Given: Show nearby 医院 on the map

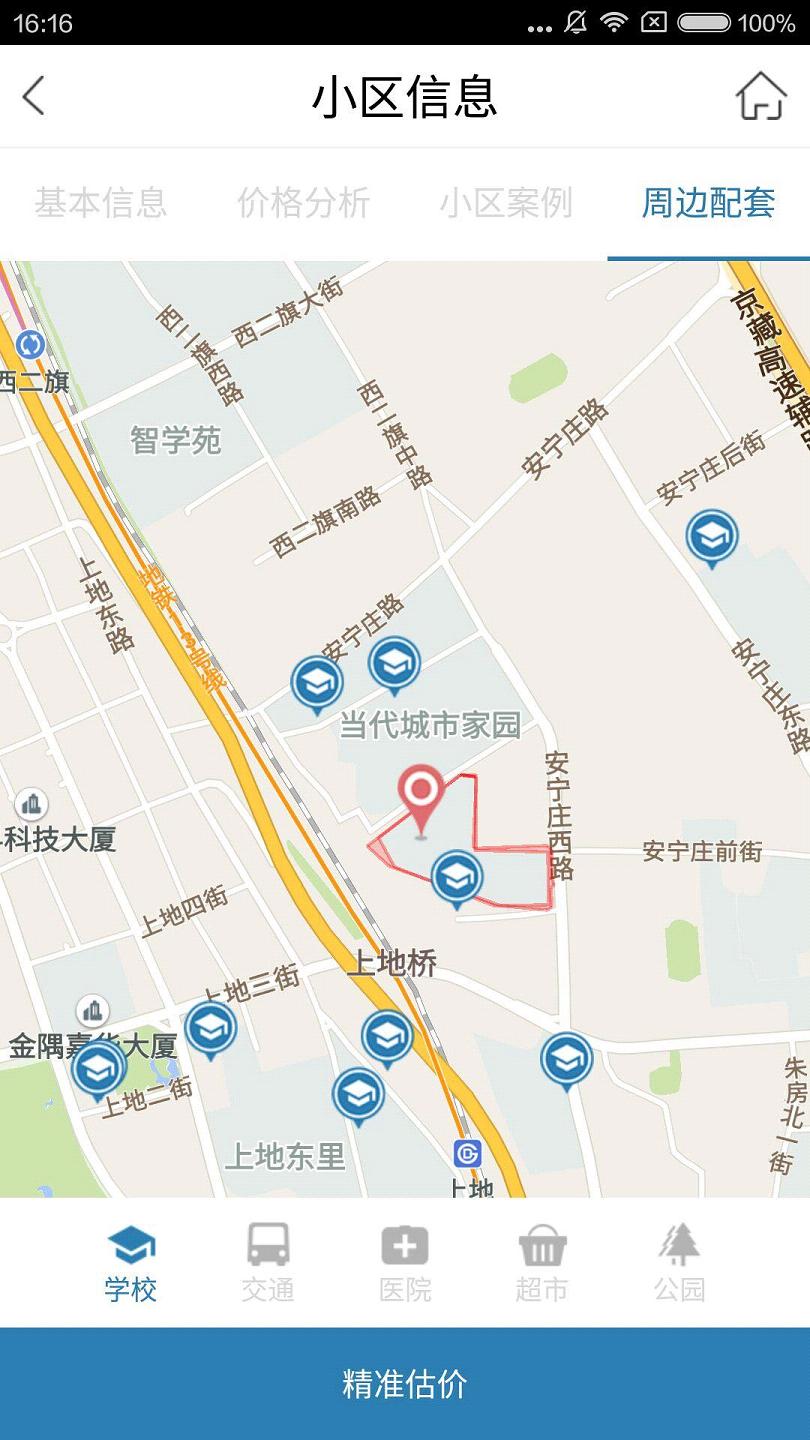Looking at the screenshot, I should coord(405,1263).
